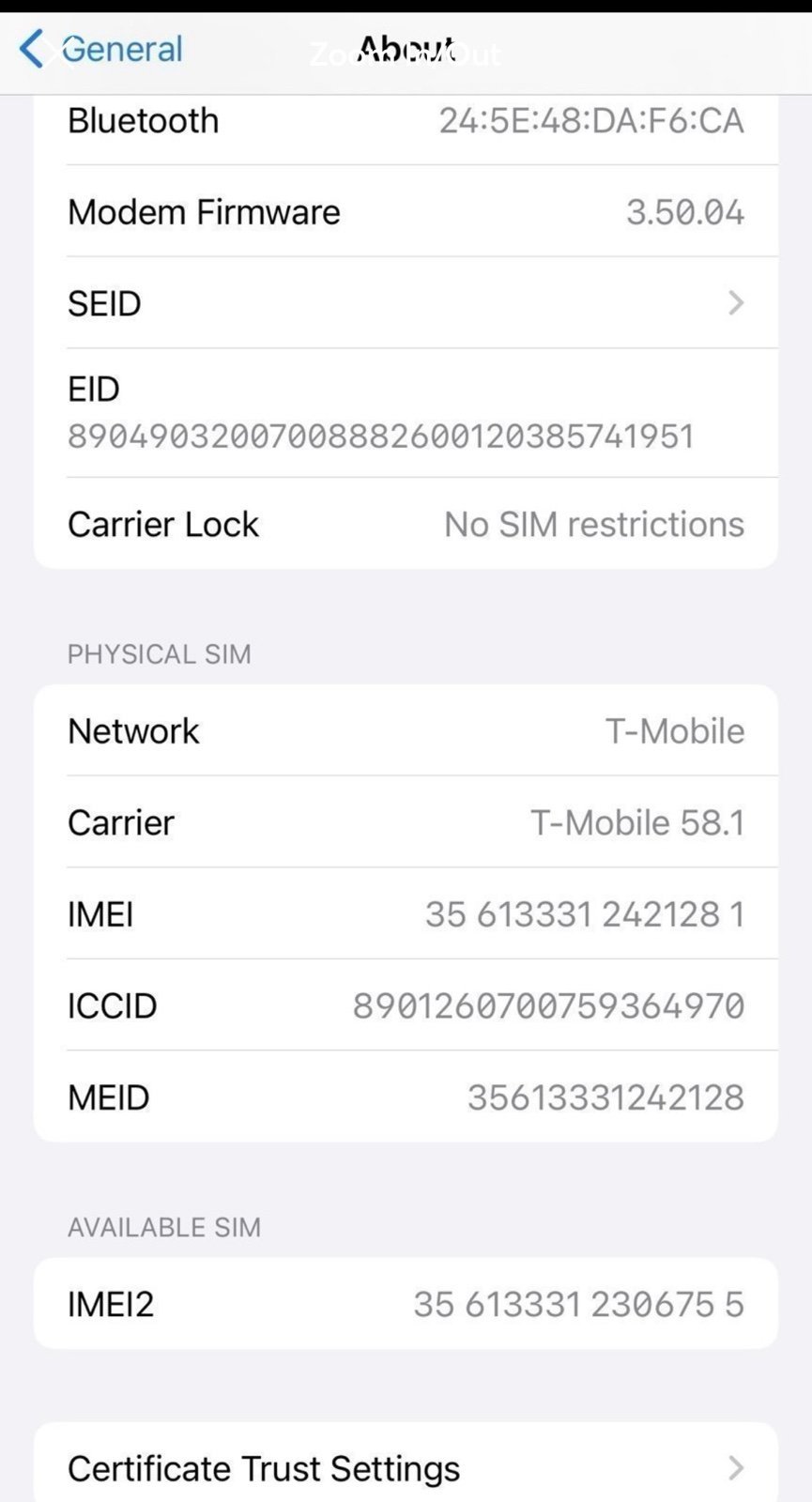This screenshot has width=812, height=1502.
Task: Tap the ICCID row
Action: click(x=404, y=1004)
